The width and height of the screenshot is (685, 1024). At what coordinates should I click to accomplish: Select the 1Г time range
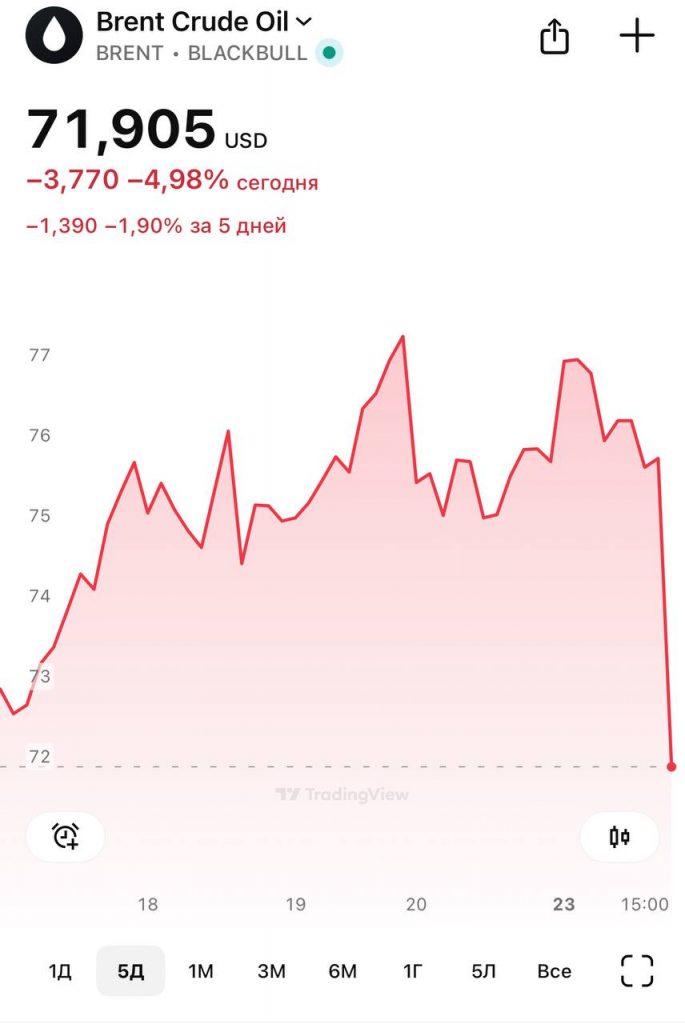[x=413, y=971]
